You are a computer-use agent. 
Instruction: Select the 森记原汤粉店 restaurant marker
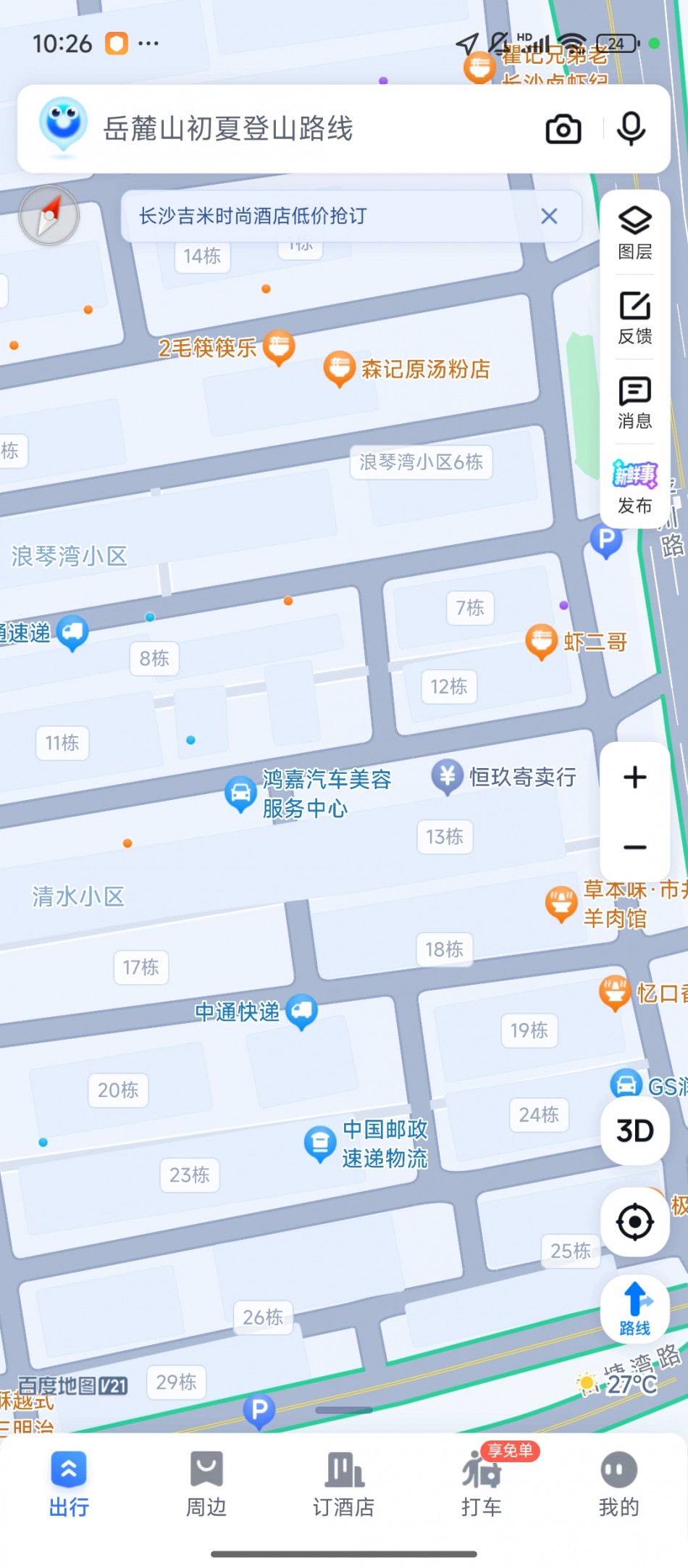click(x=338, y=369)
